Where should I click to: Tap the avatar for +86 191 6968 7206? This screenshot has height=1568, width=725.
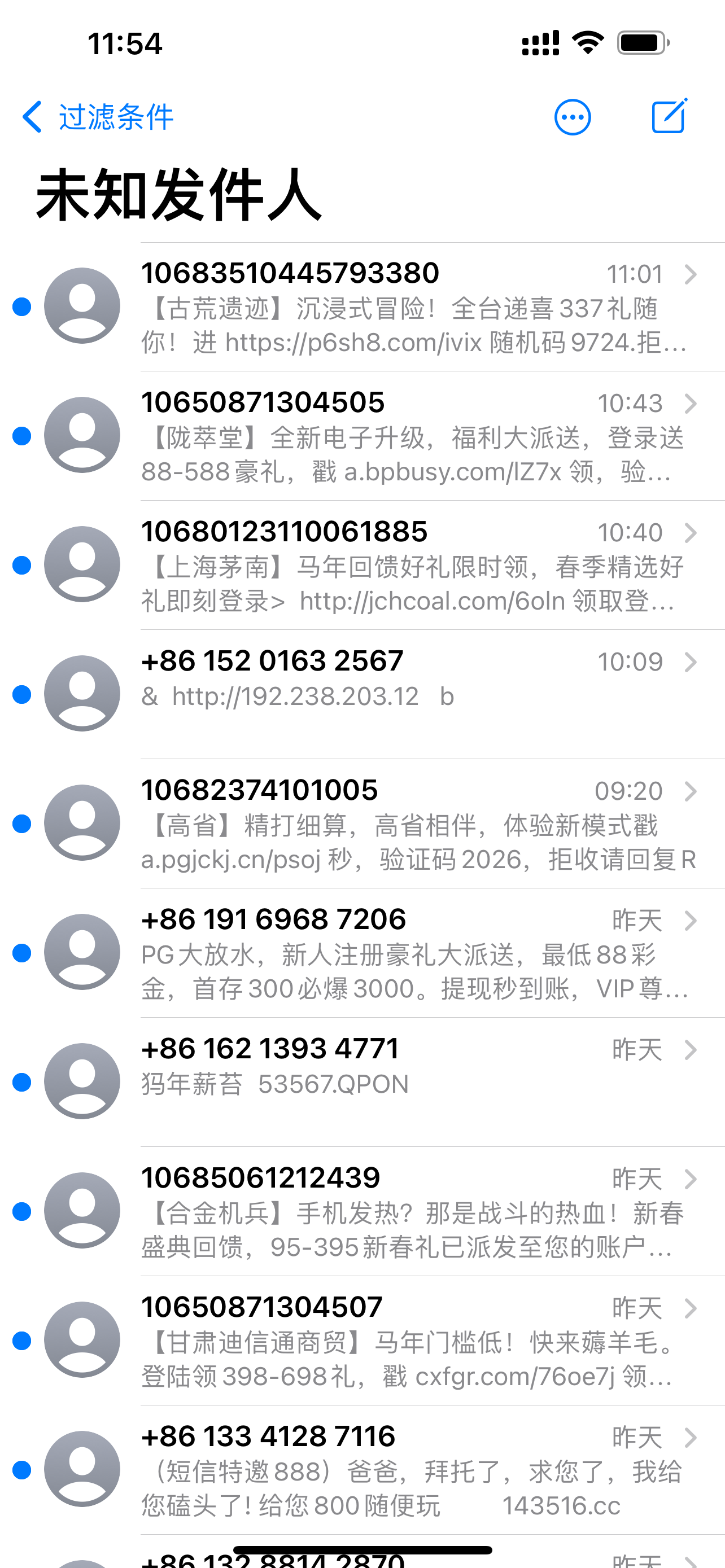point(82,953)
